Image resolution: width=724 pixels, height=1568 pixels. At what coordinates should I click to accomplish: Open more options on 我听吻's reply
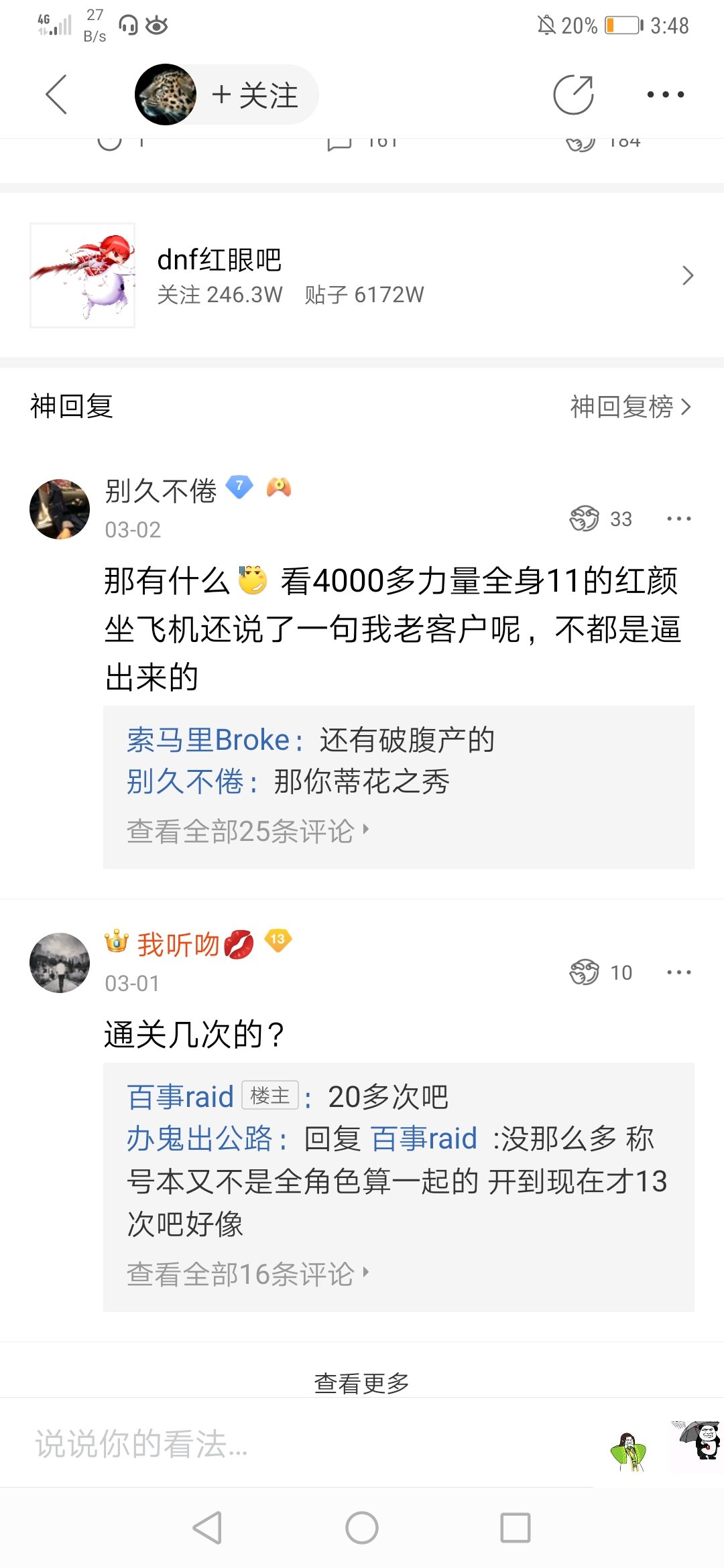tap(678, 972)
